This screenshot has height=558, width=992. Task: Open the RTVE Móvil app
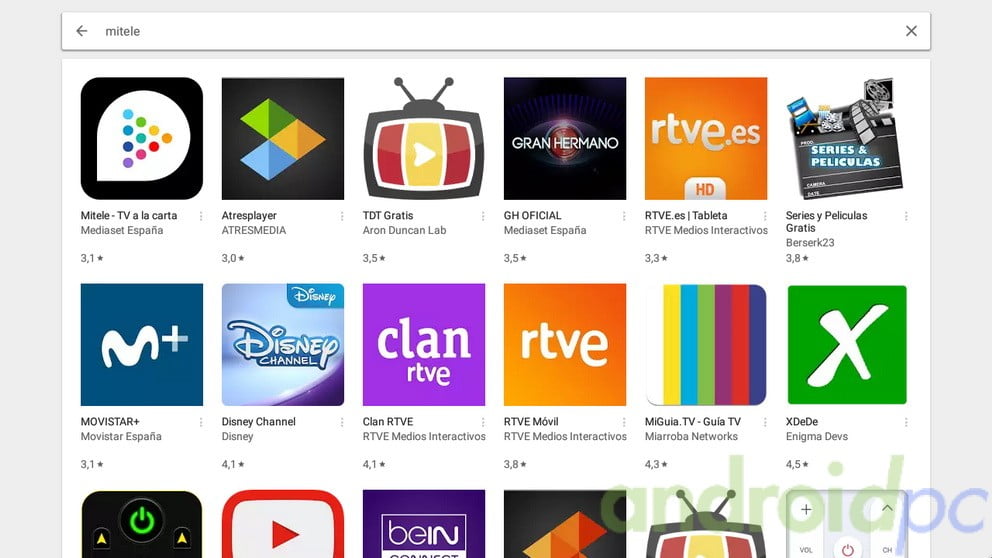coord(565,344)
